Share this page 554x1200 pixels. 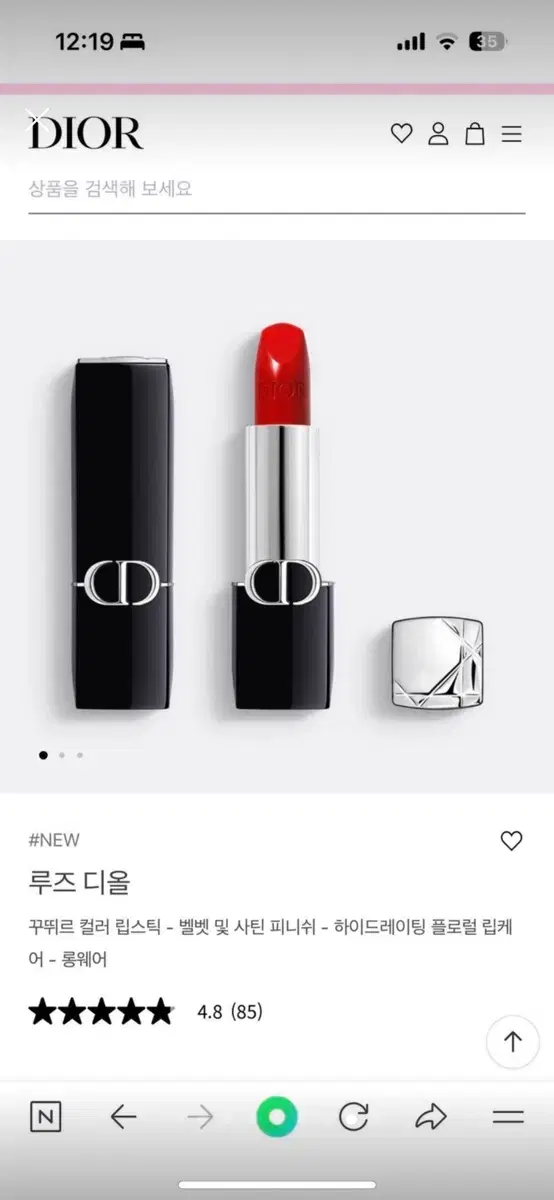click(x=431, y=1117)
